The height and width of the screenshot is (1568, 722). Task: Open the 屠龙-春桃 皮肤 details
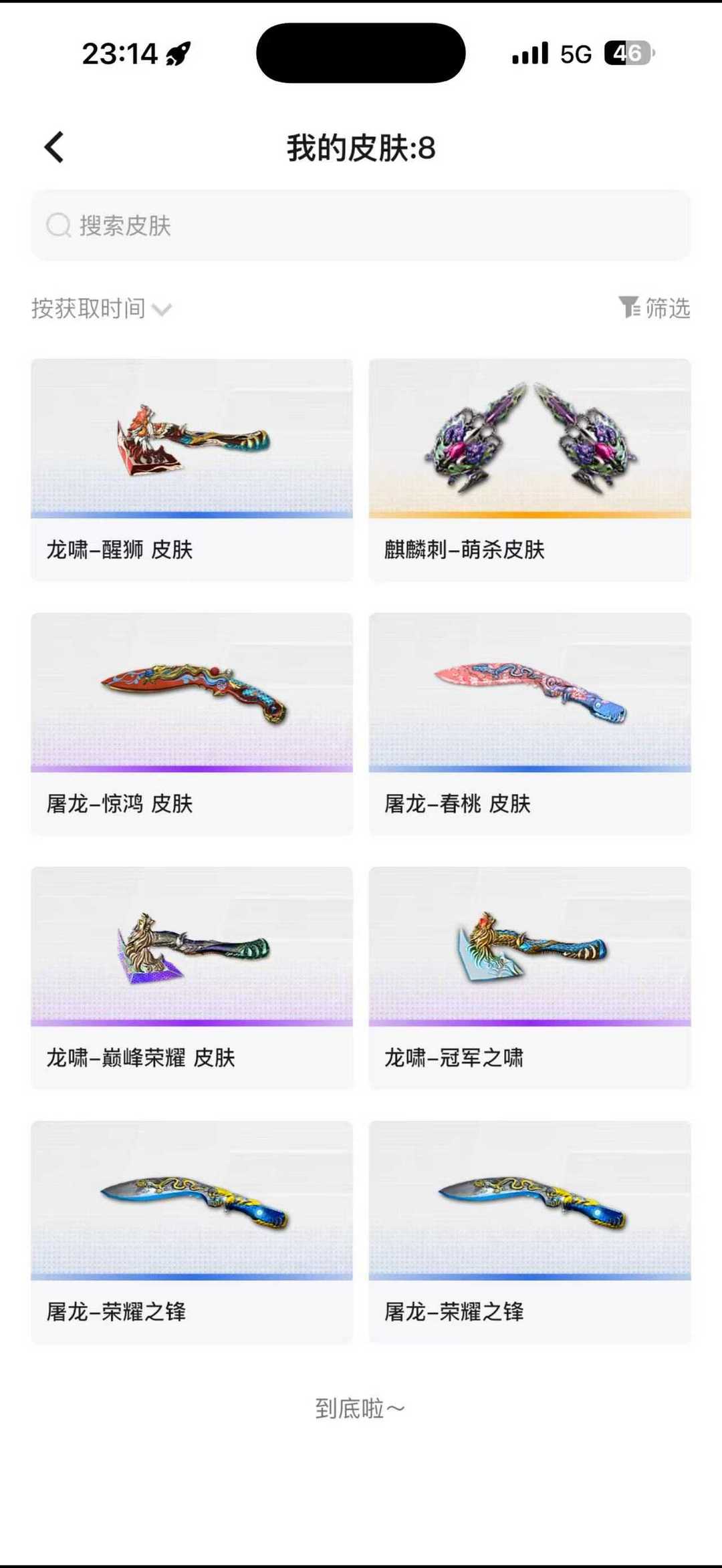pyautogui.click(x=529, y=722)
